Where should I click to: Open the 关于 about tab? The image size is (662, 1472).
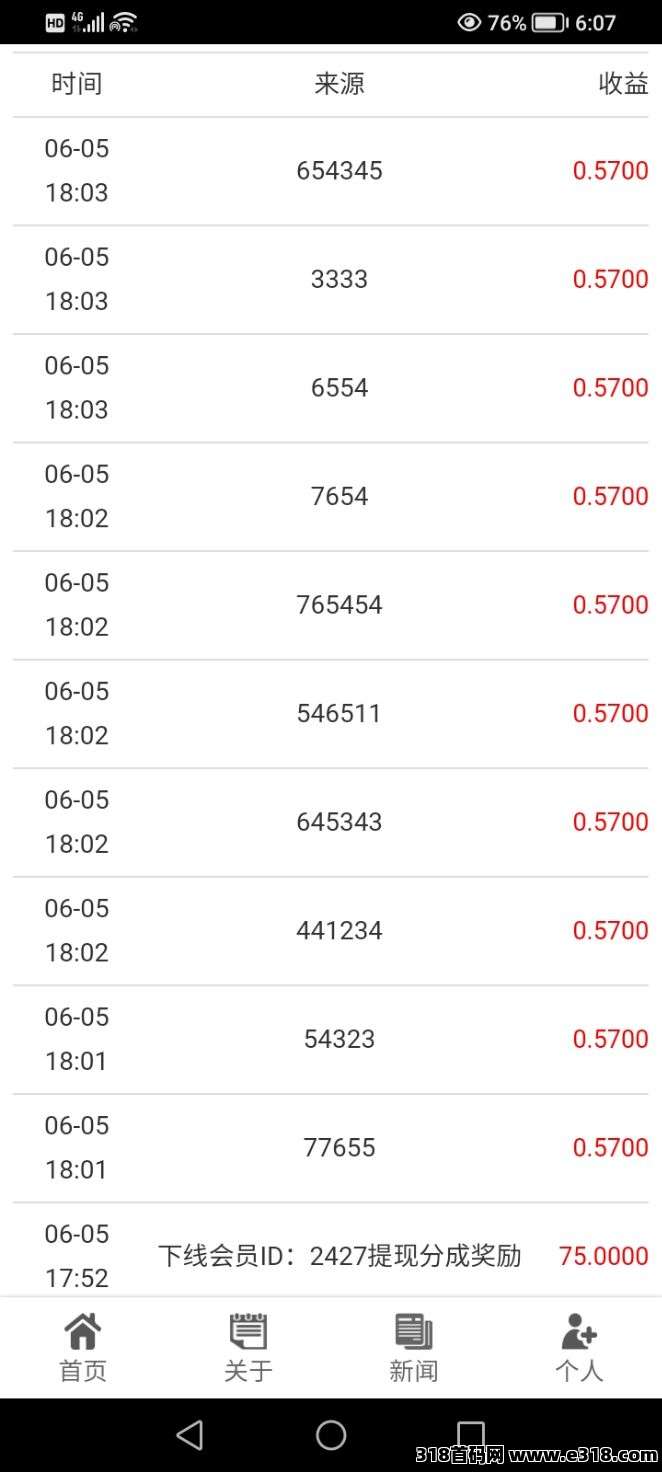pos(248,1347)
